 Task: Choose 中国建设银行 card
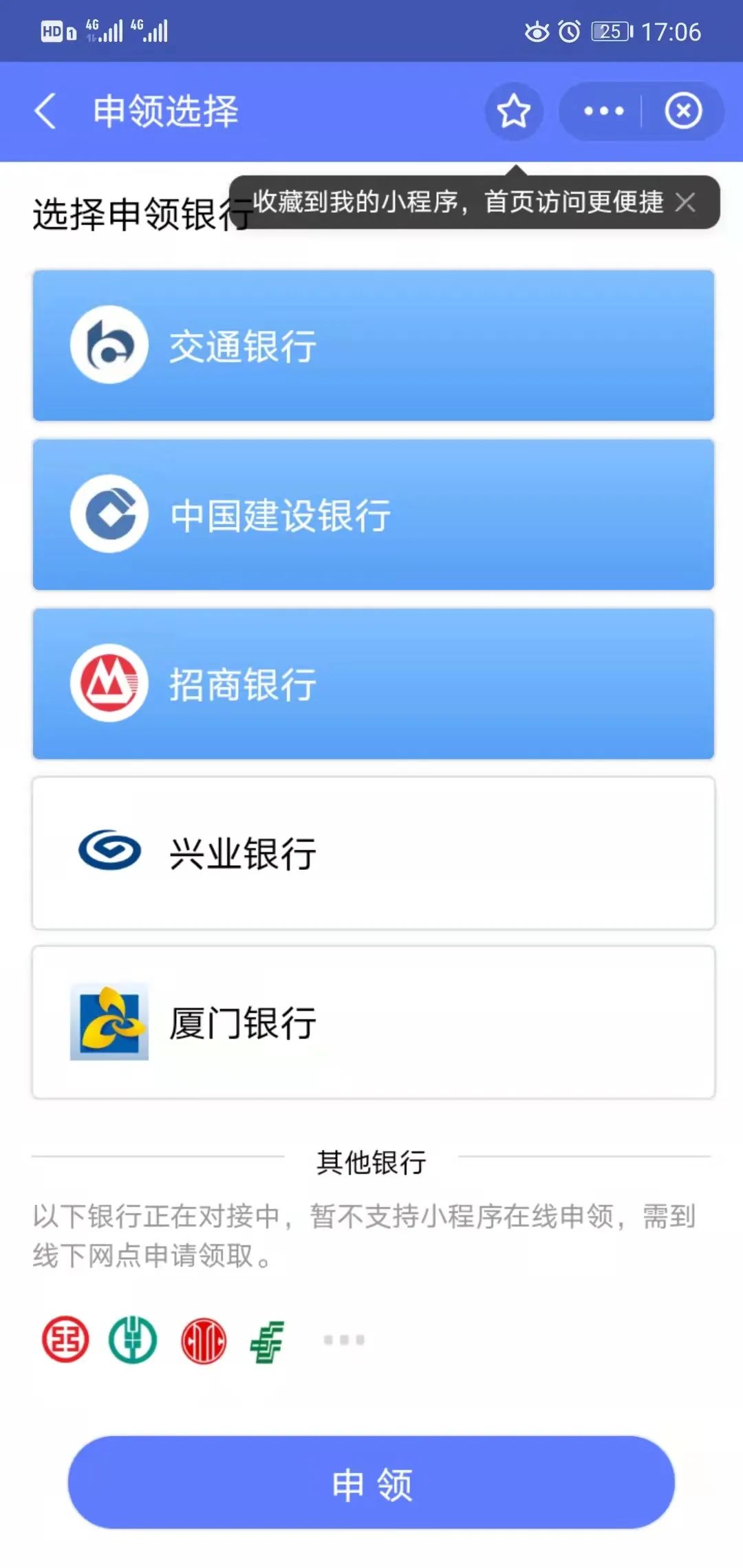374,514
